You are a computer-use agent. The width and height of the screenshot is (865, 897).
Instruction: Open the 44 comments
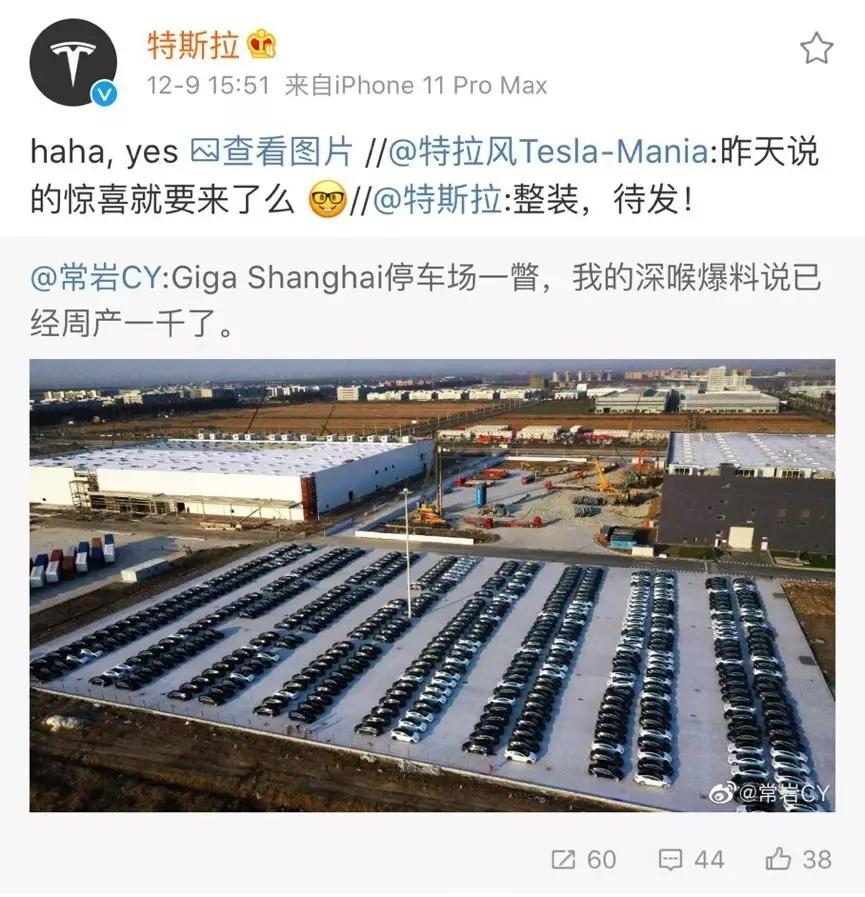click(x=691, y=858)
